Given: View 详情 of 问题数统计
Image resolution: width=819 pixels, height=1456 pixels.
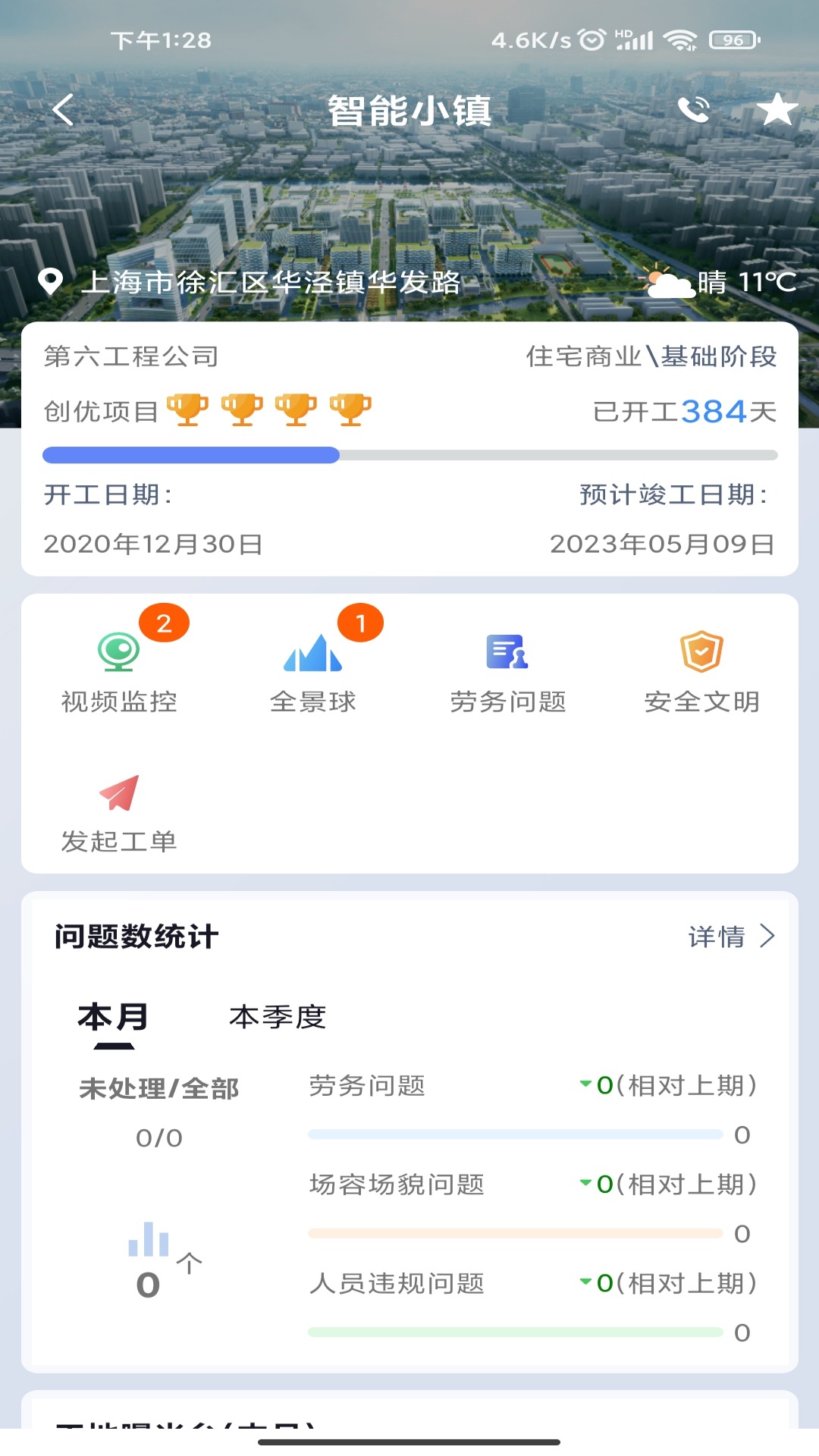Looking at the screenshot, I should coord(730,937).
